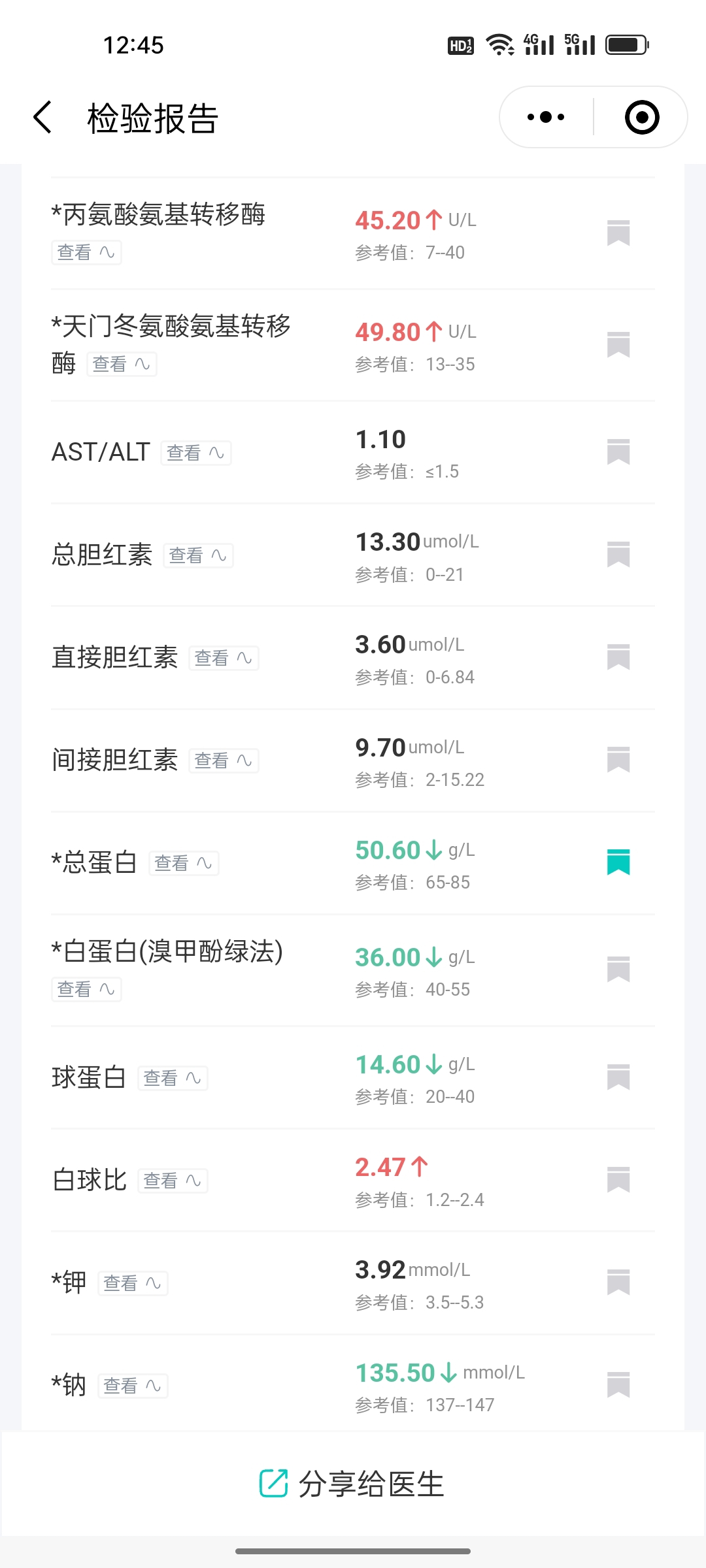
Task: Go back from 检验报告 page
Action: click(x=42, y=118)
